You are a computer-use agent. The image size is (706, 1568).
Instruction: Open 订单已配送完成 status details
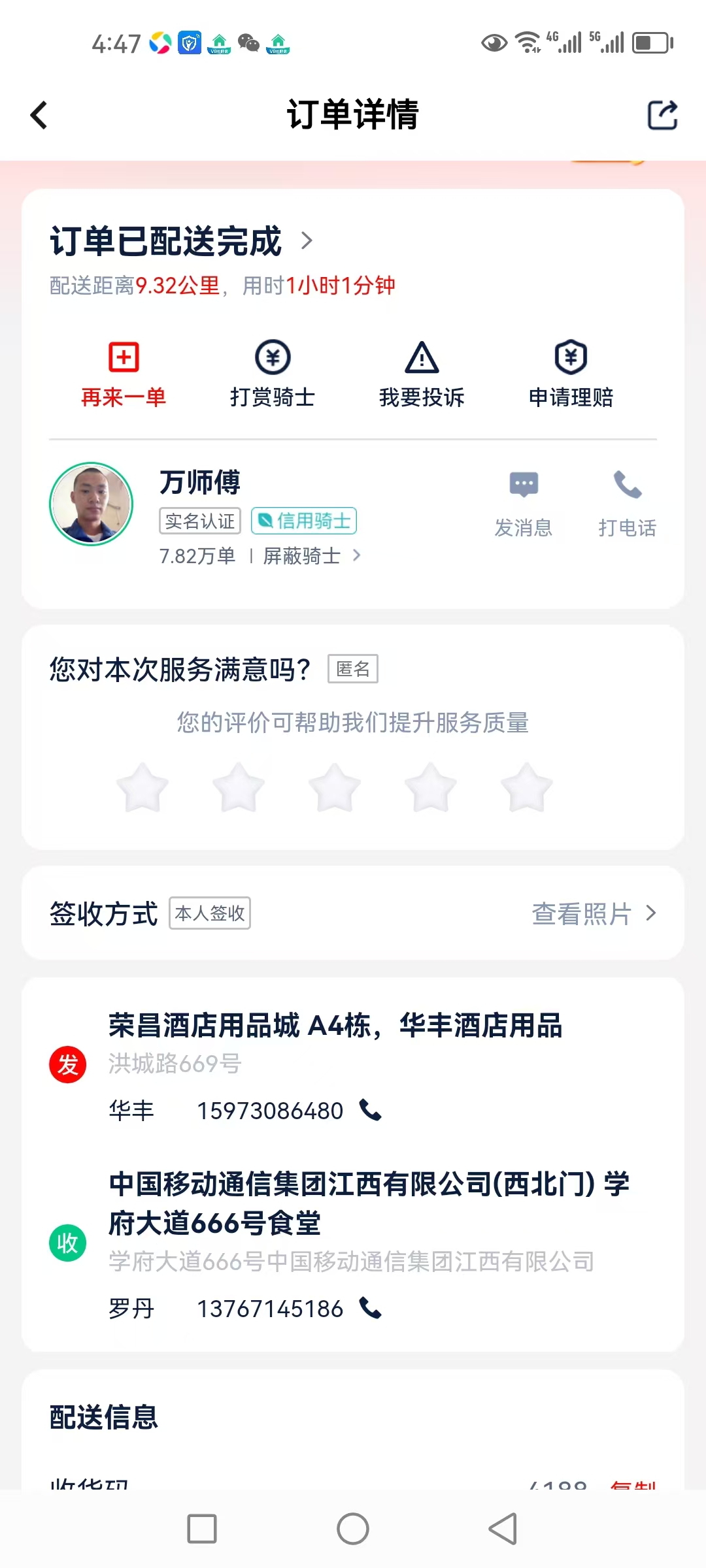pos(182,241)
